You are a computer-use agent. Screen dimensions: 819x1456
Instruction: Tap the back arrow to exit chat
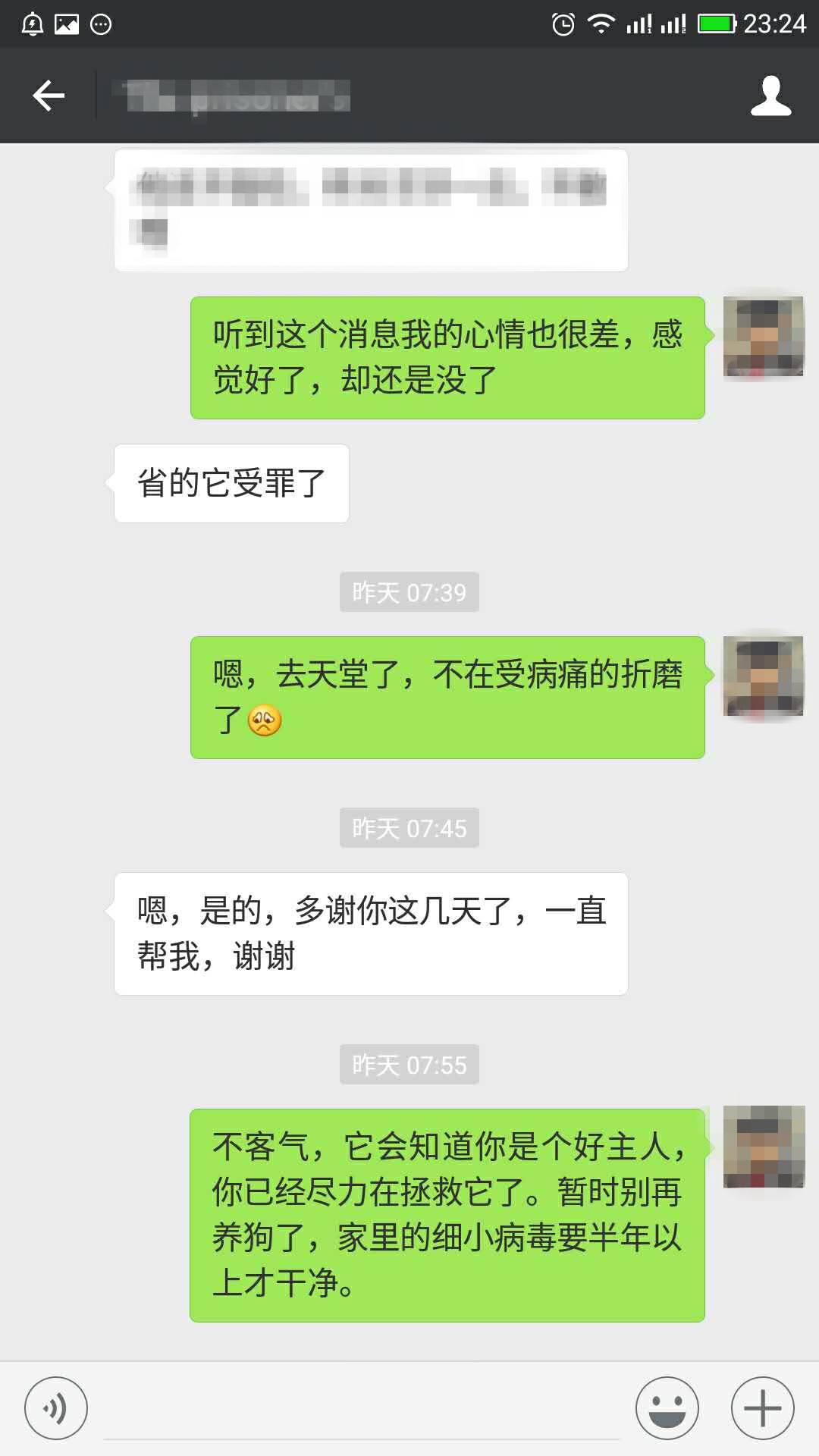click(49, 95)
